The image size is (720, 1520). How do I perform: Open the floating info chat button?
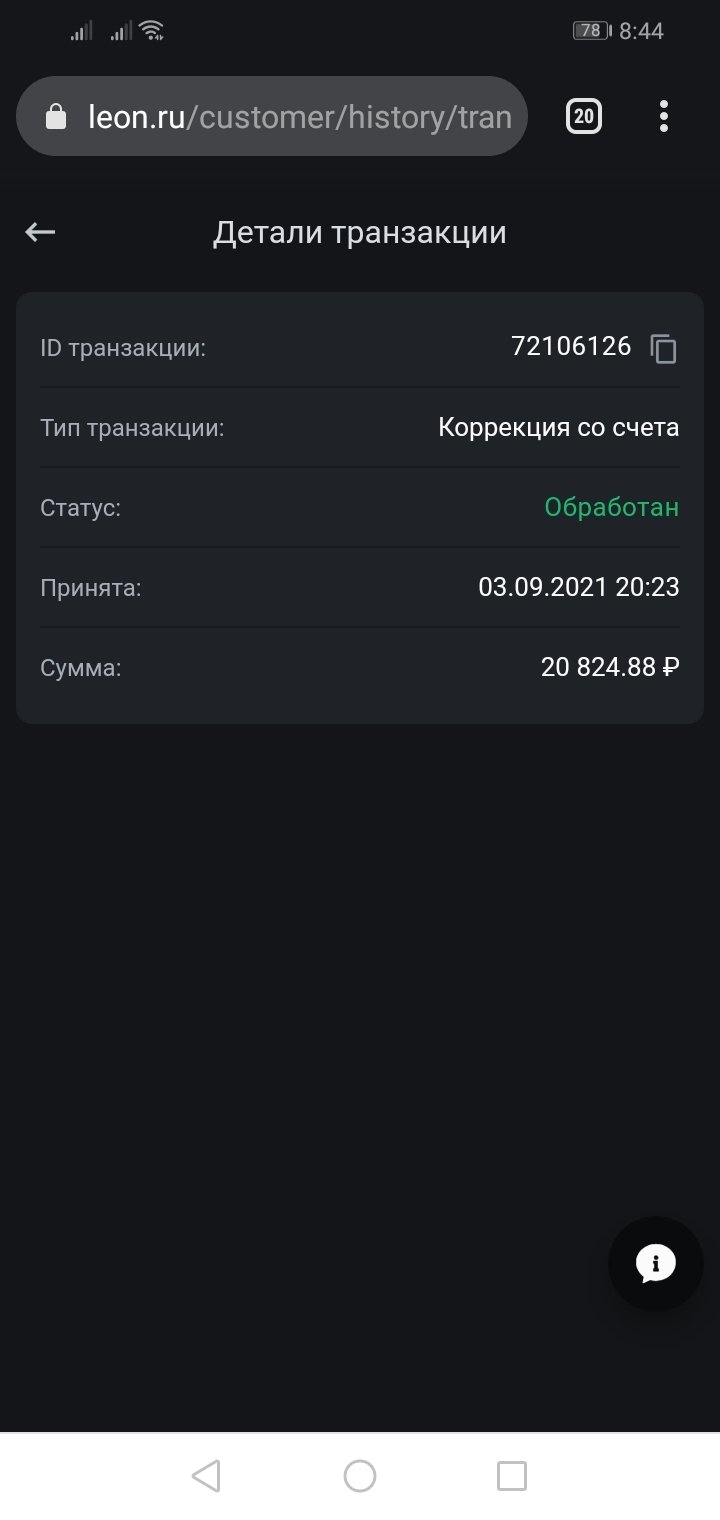(x=656, y=1264)
